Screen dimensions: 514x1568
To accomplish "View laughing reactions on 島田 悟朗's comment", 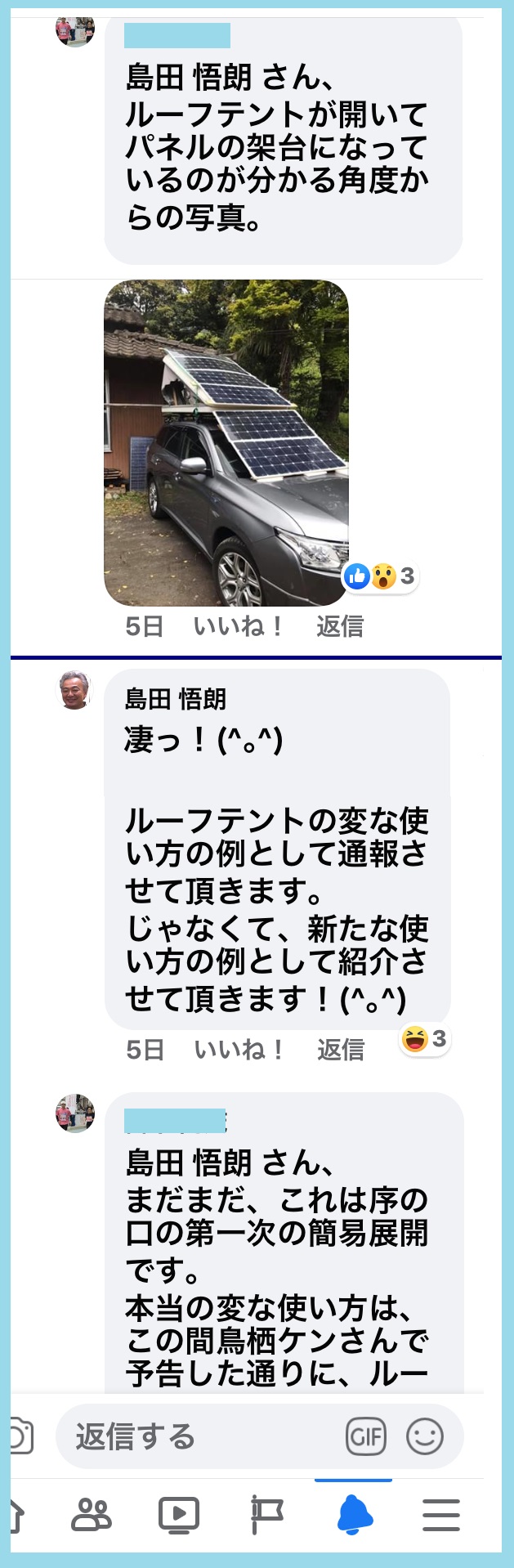I will tap(424, 1039).
